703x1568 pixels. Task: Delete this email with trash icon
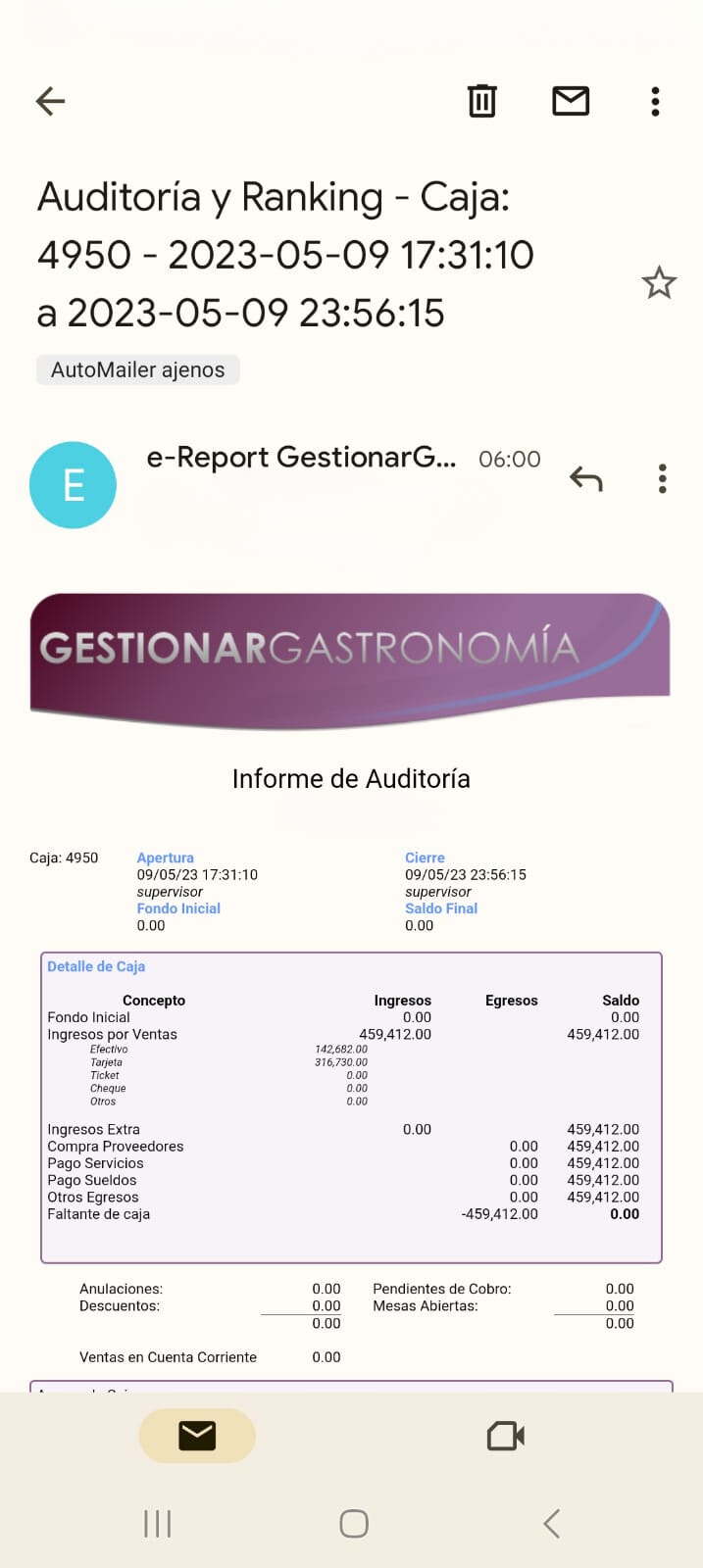(481, 101)
